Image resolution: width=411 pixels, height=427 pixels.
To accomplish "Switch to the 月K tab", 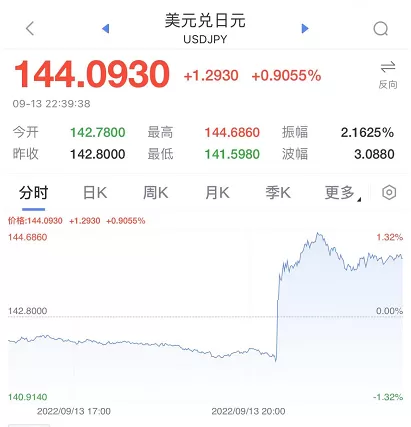I will pos(217,193).
